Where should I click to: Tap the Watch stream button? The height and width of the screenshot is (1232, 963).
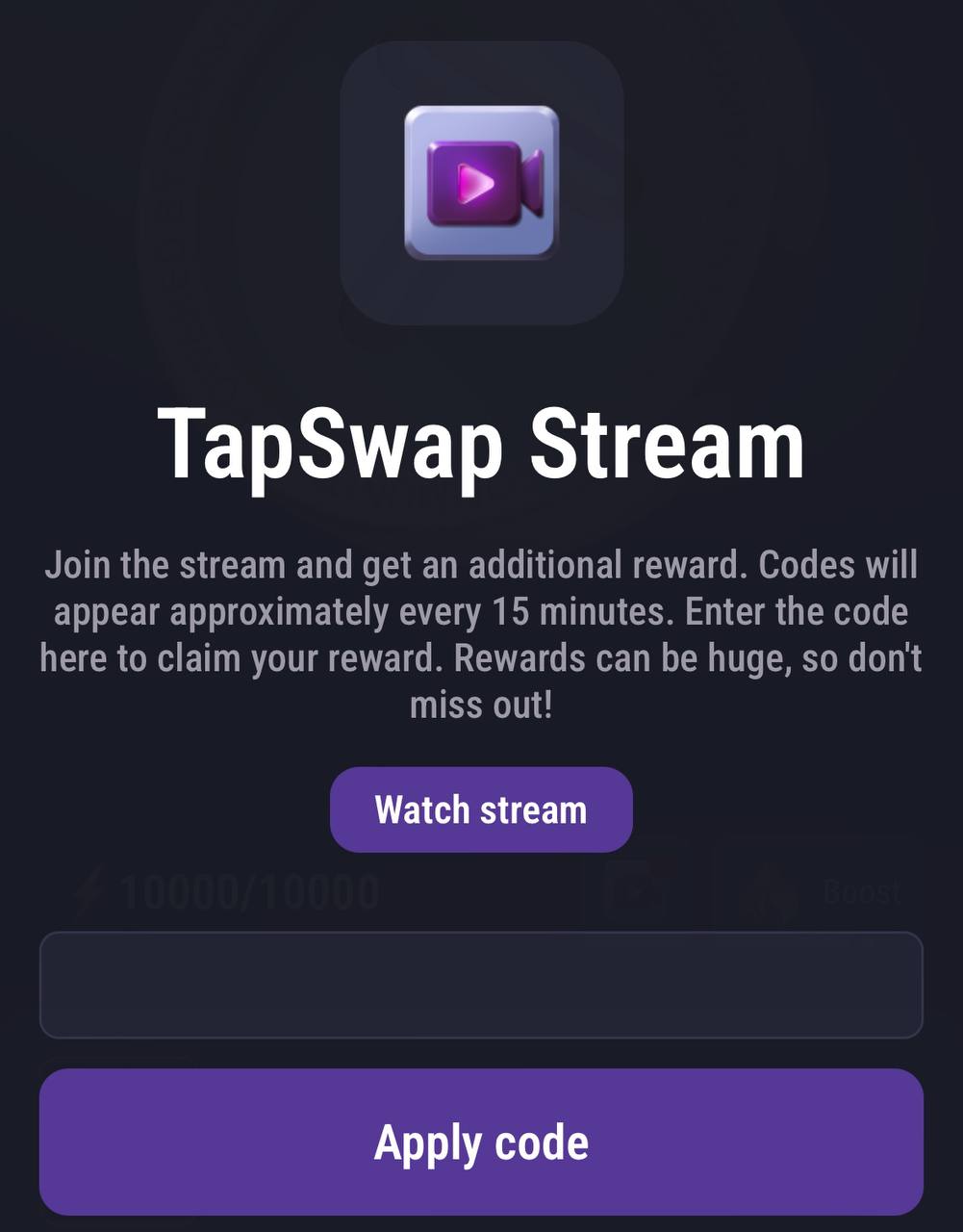click(481, 809)
